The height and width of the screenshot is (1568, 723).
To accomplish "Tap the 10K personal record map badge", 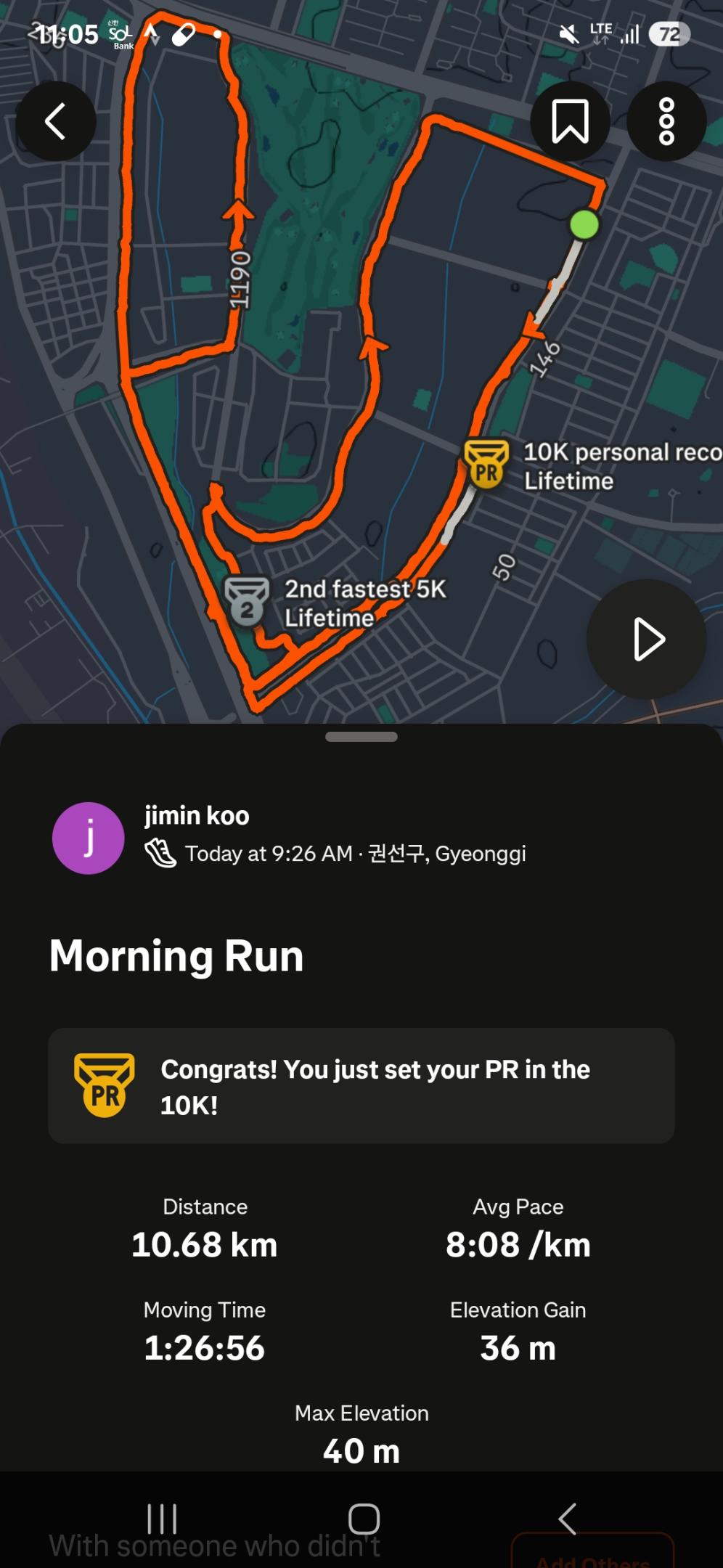I will pyautogui.click(x=486, y=463).
